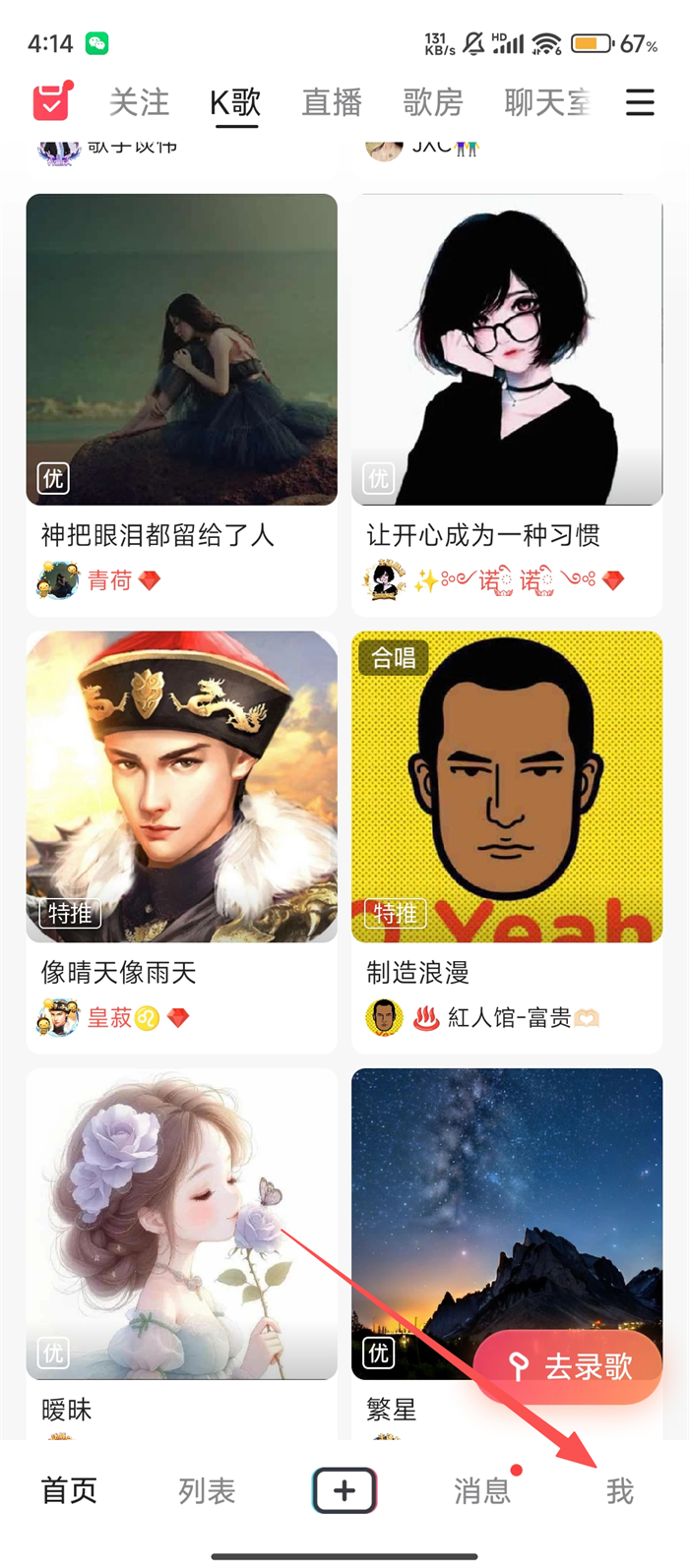Viewport: 689px width, 1568px height.
Task: Go to the 我 profile tab
Action: click(x=620, y=1490)
